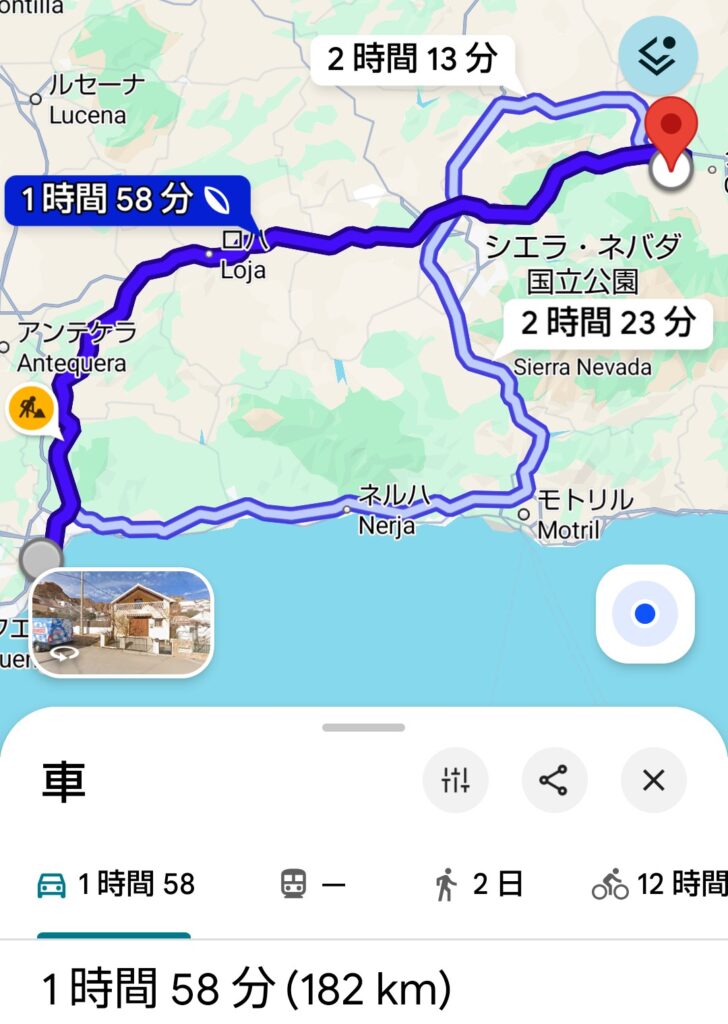Tap the roadworks warning icon
This screenshot has height=1024, width=728.
pos(27,408)
